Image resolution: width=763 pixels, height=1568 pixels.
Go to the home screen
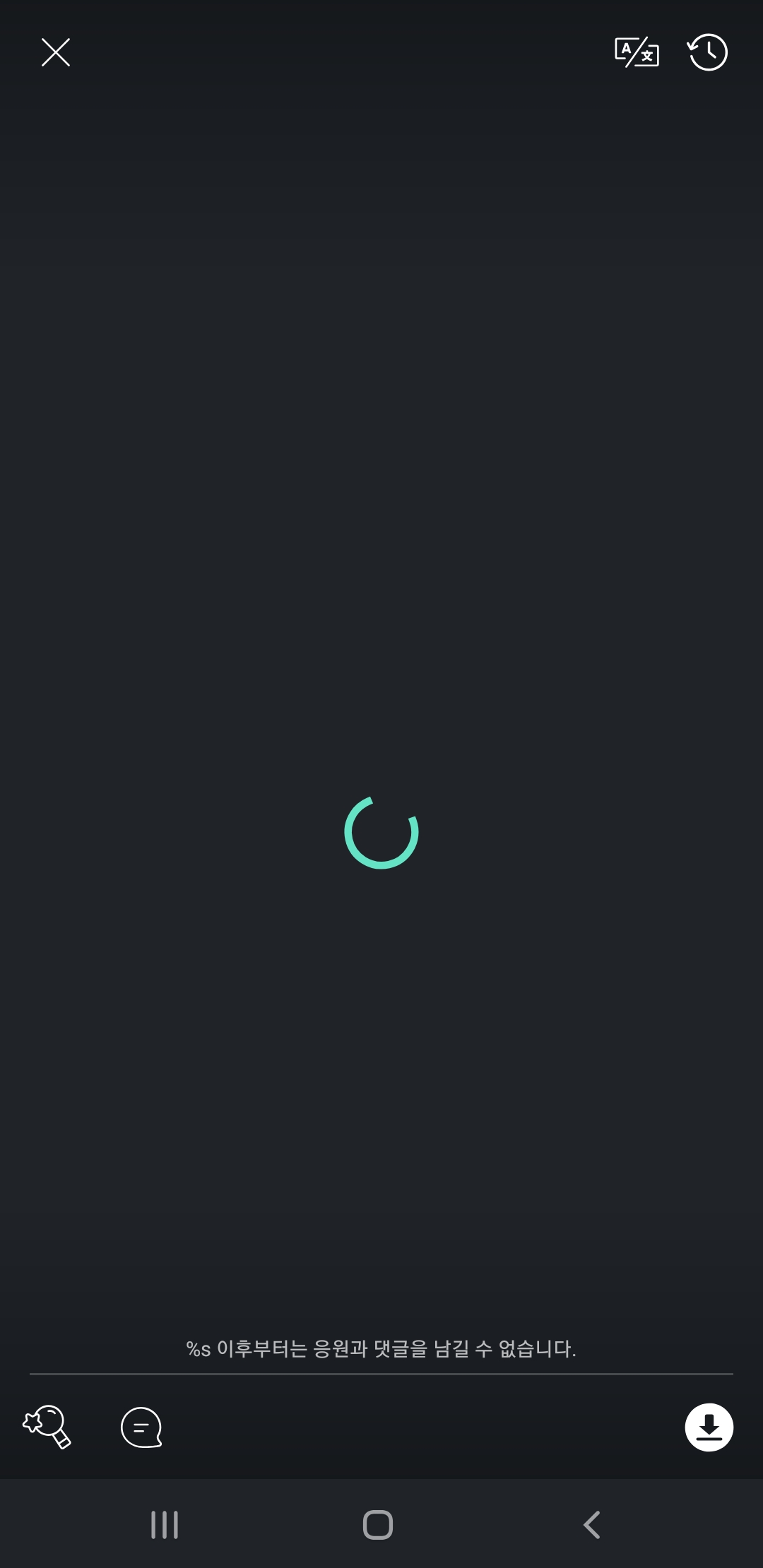tap(378, 1525)
